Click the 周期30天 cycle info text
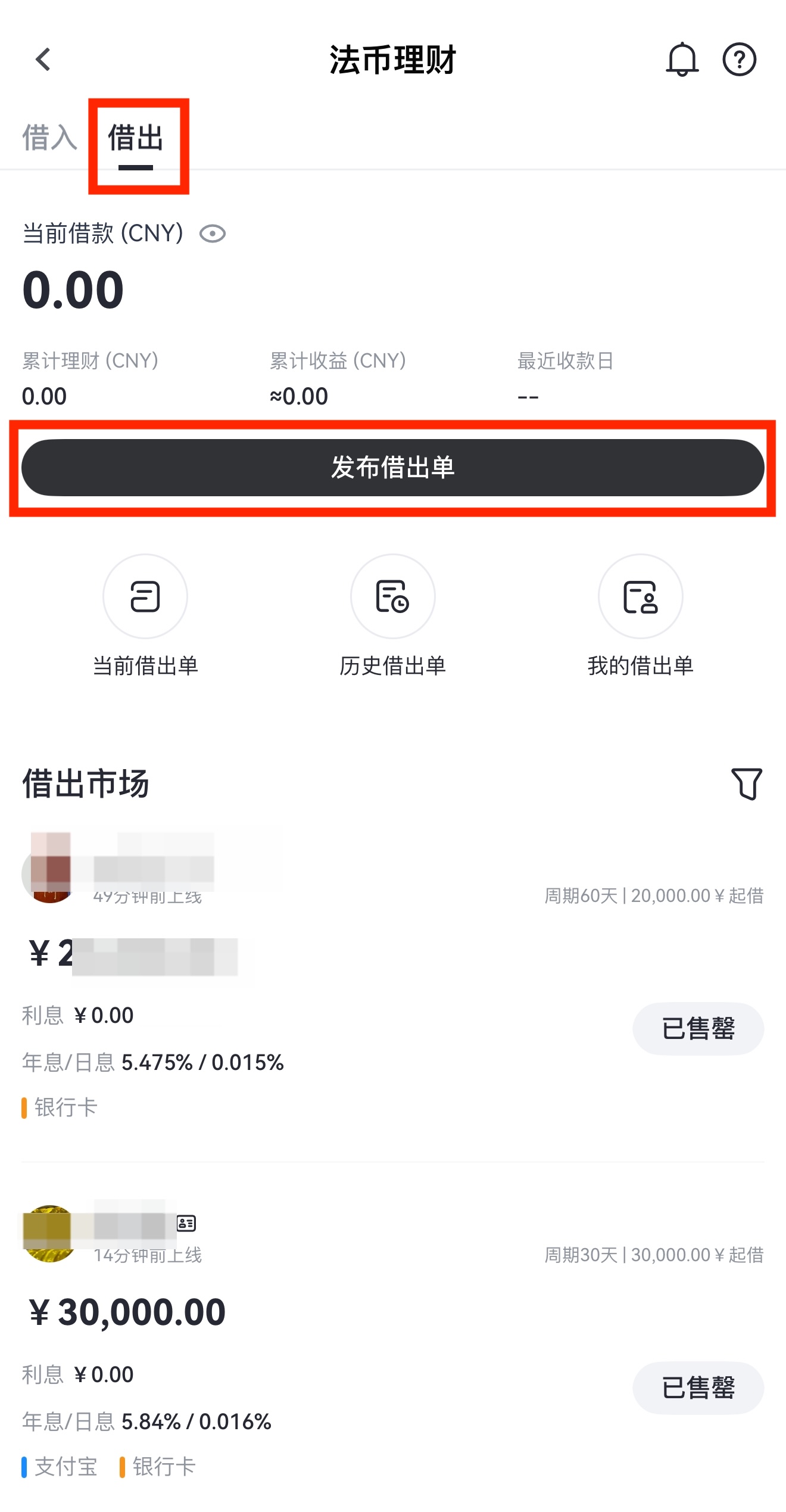The width and height of the screenshot is (786, 1512). point(581,1254)
